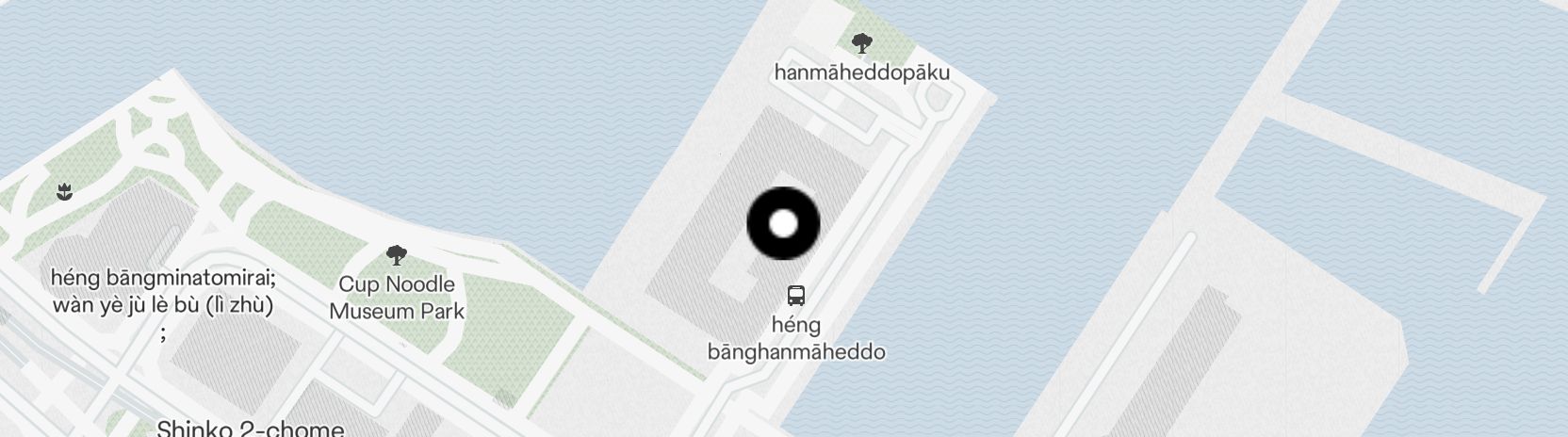Select the héng bānghanmāheddo bus stop icon
This screenshot has height=437, width=1568.
(x=795, y=296)
